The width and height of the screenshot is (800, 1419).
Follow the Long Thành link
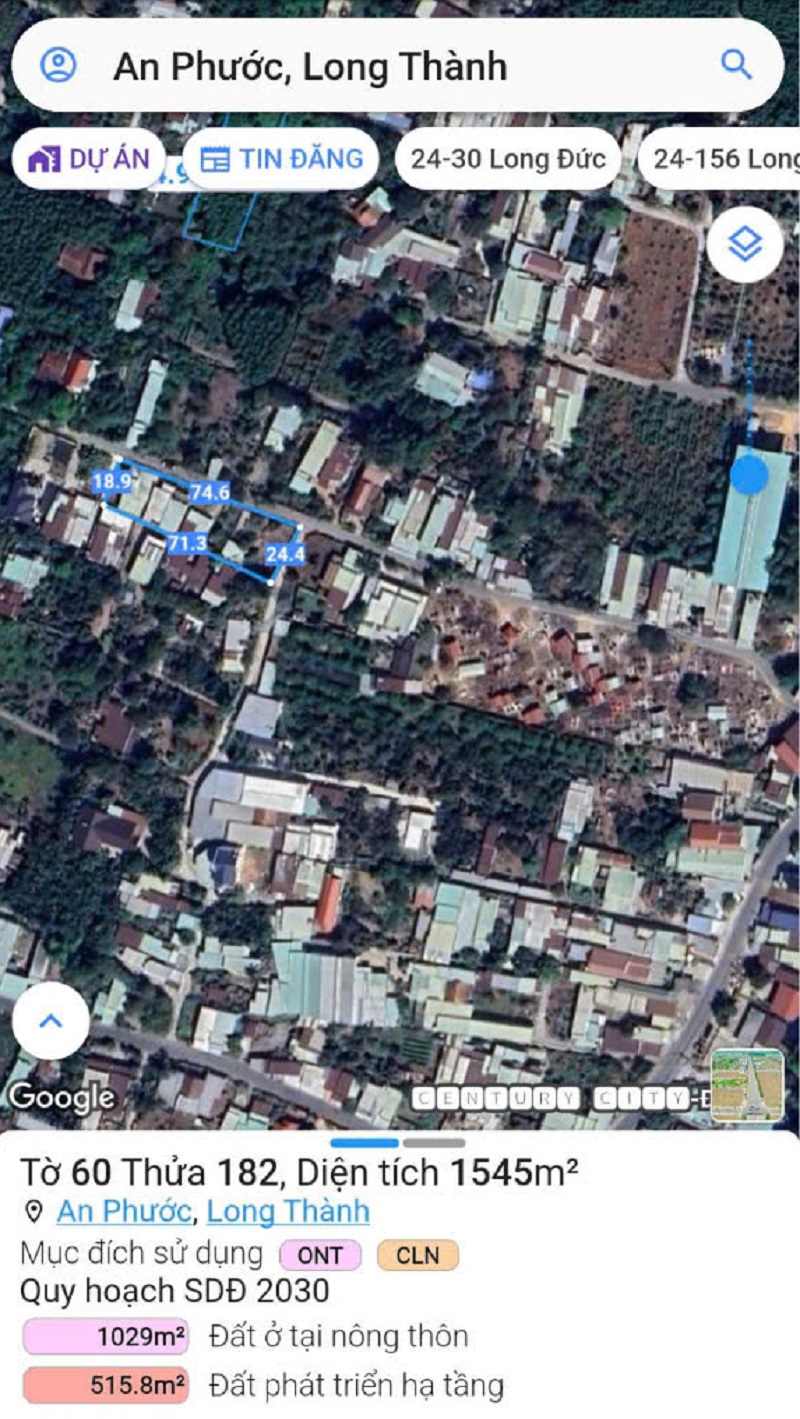click(288, 1212)
